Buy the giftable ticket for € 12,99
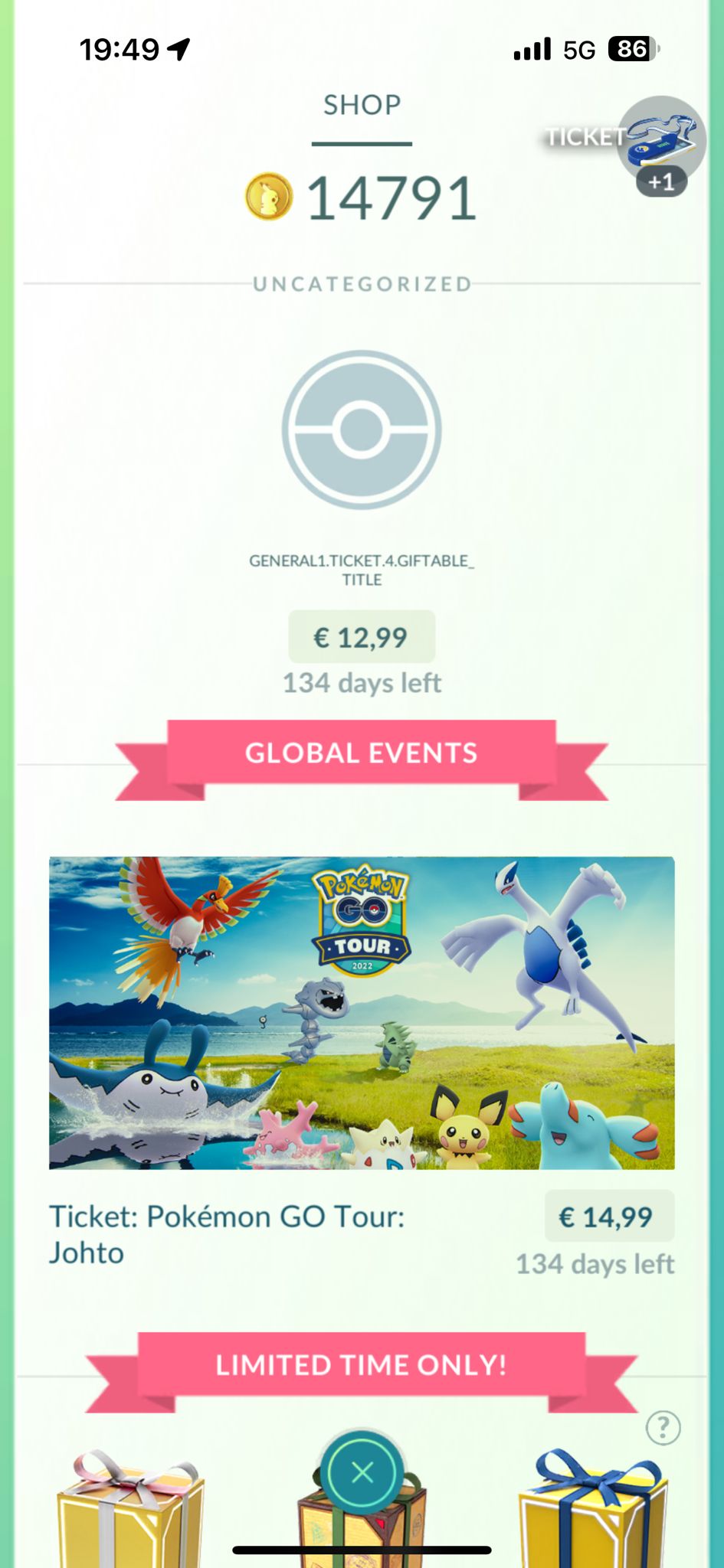 coord(361,637)
